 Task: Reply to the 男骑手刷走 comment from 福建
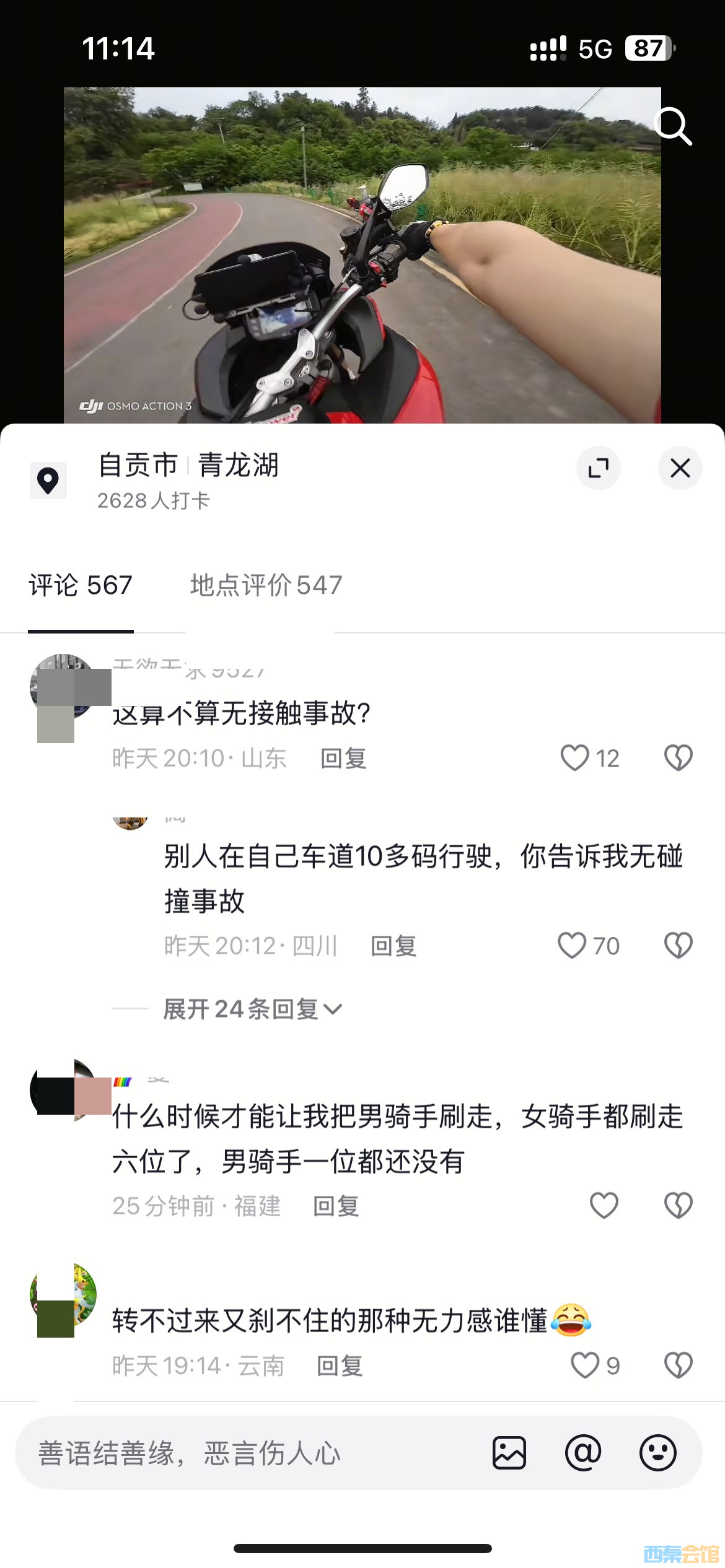[336, 1206]
